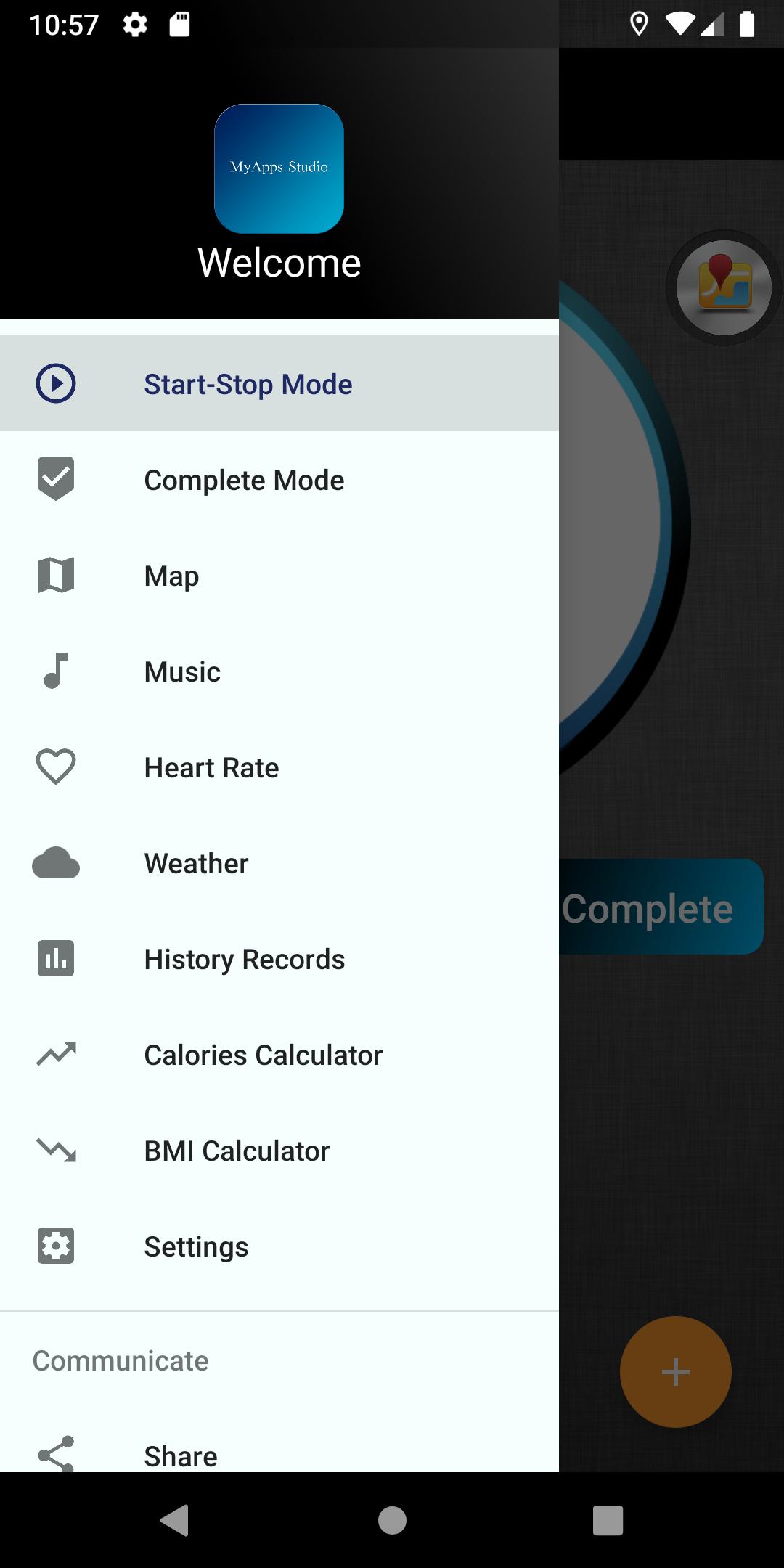Open Settings via the gear icon
This screenshot has height=1568, width=784.
tap(54, 1245)
